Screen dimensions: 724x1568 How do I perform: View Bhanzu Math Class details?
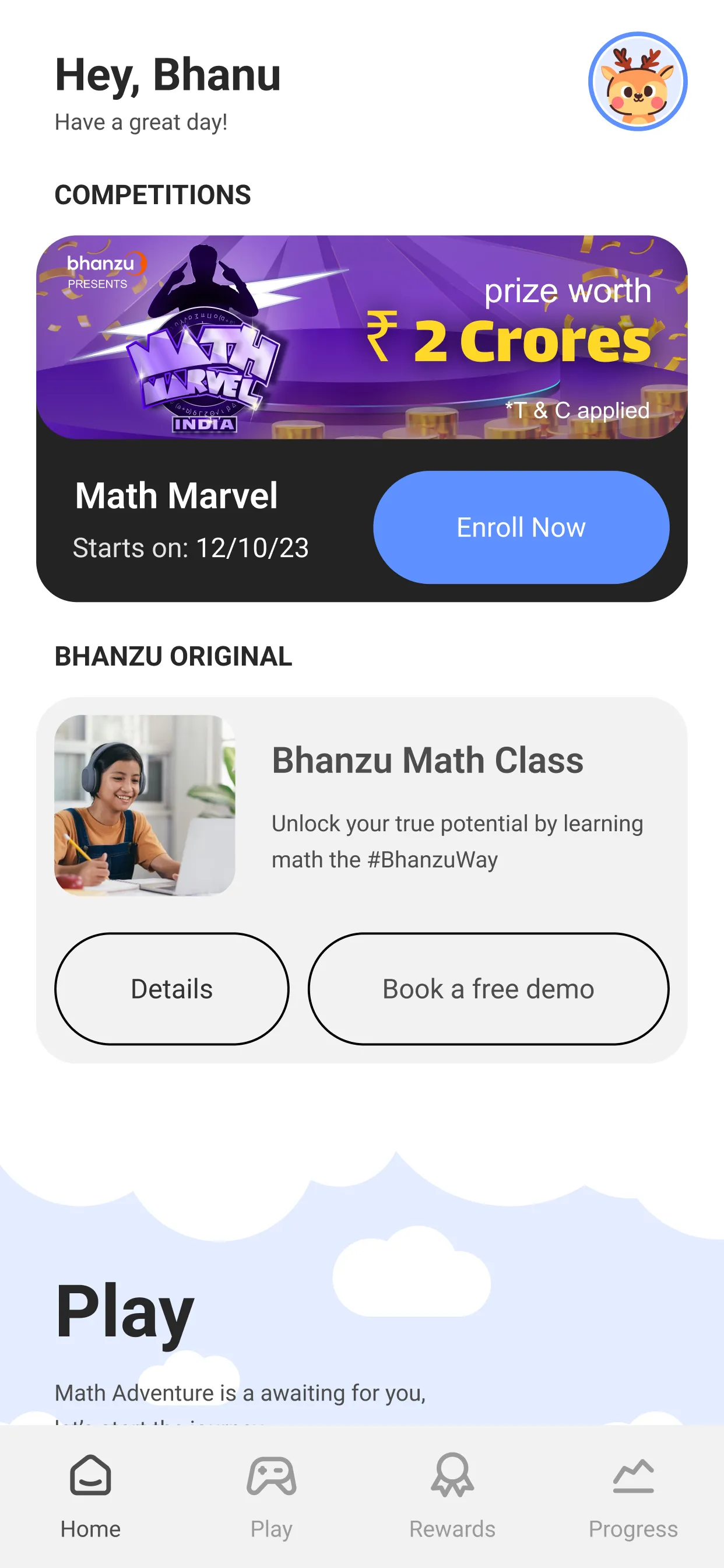(x=171, y=989)
